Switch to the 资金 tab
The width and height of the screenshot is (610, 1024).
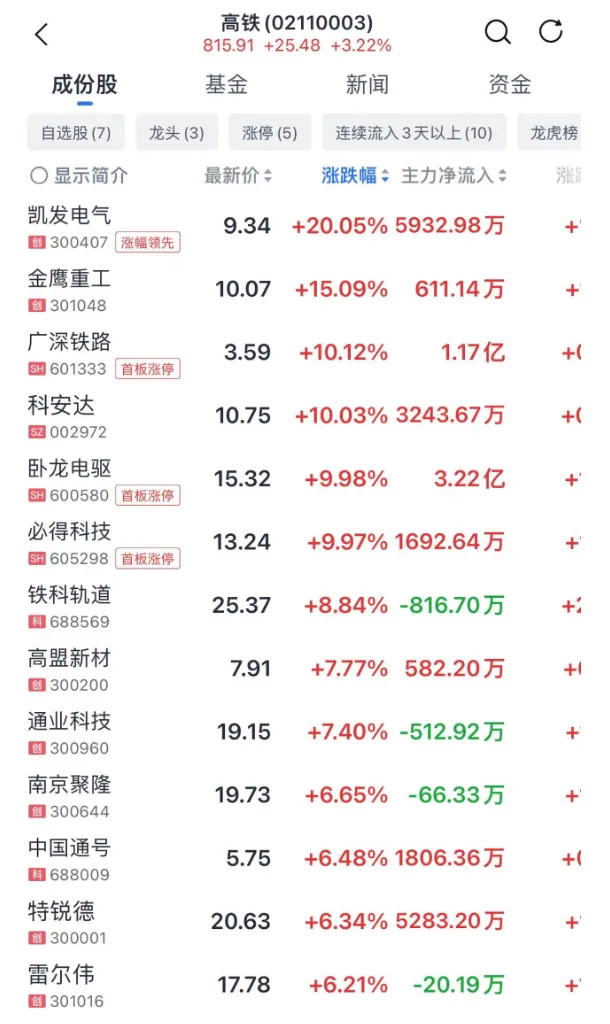[x=509, y=85]
